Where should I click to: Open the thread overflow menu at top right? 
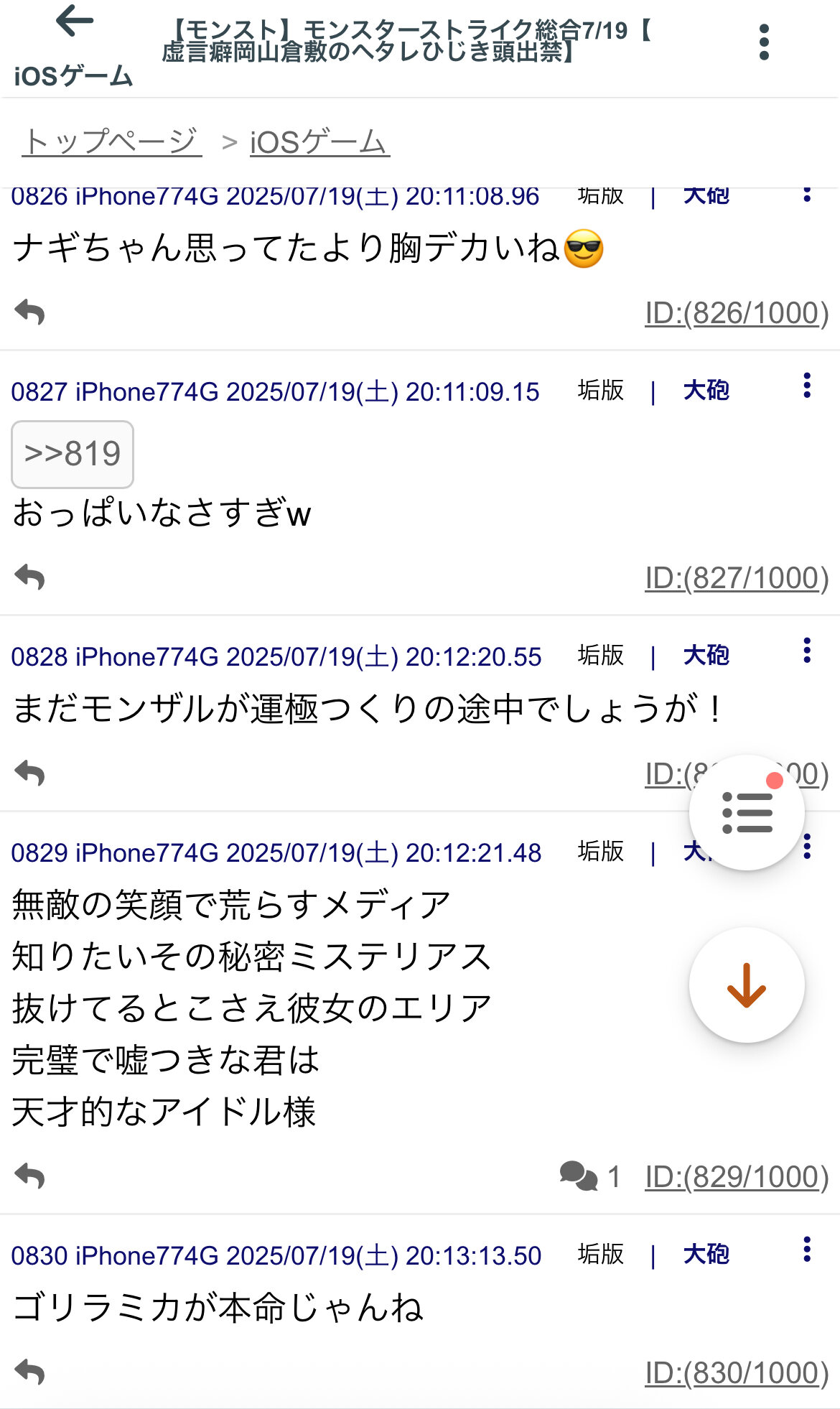[x=764, y=42]
